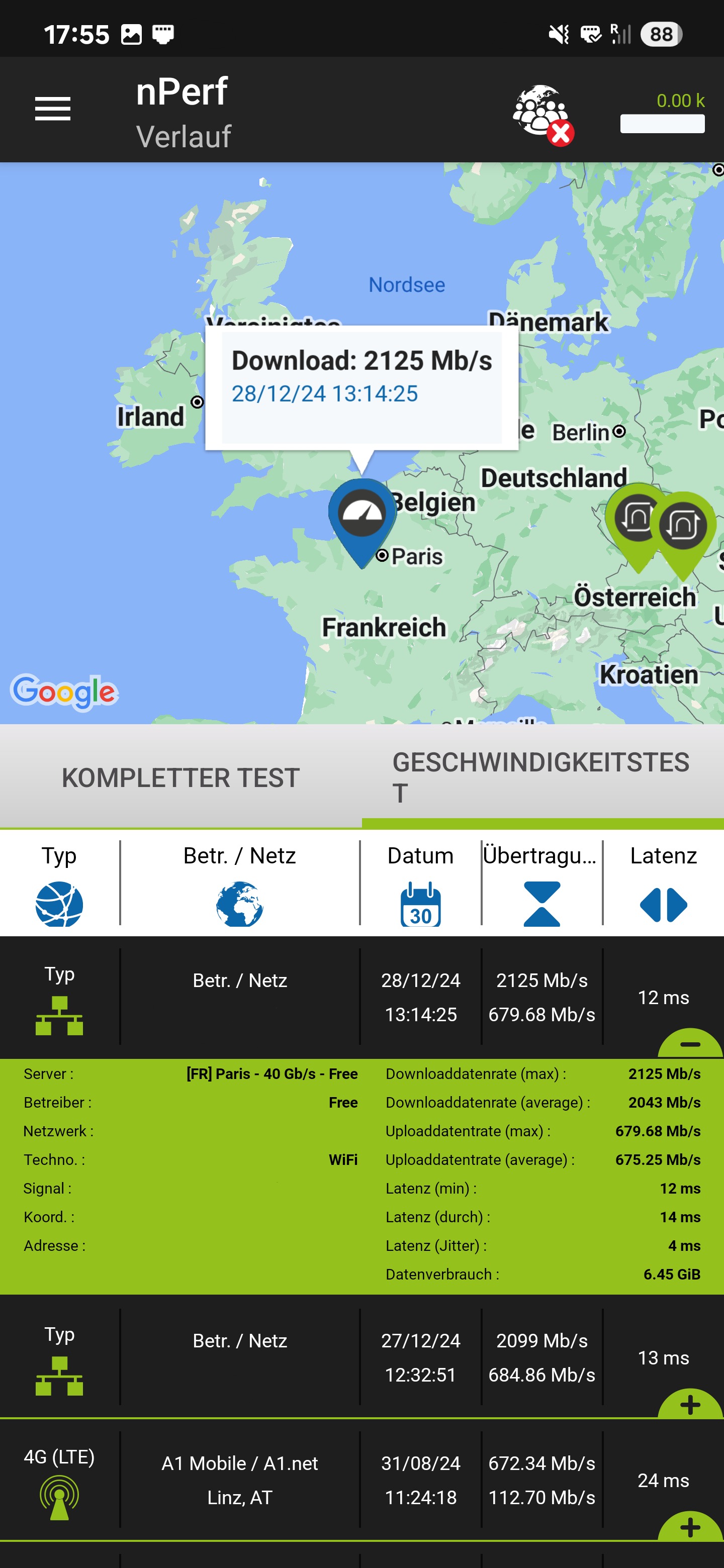Expand the A1 Mobile Linz test details
The height and width of the screenshot is (1568, 724).
[689, 1527]
